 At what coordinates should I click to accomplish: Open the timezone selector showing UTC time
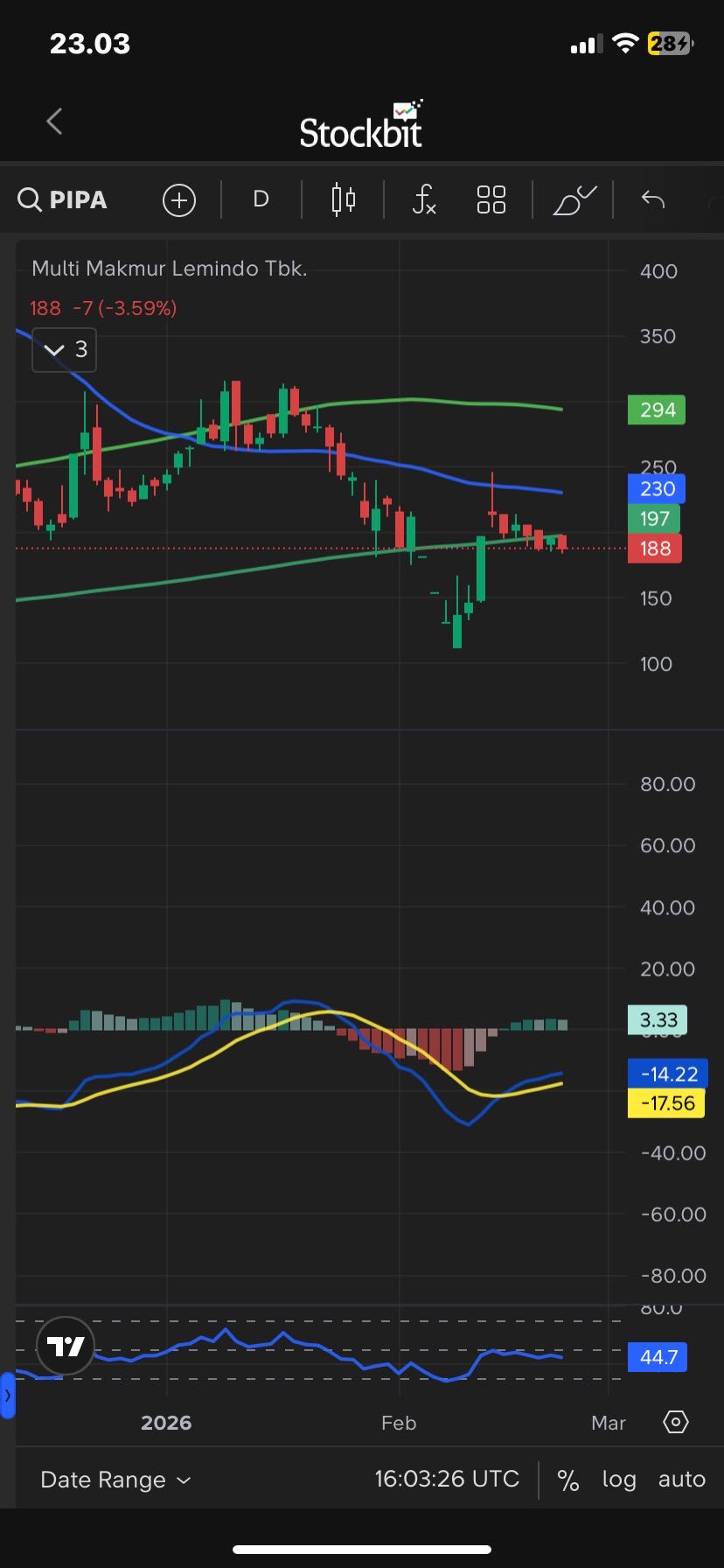click(x=447, y=1480)
